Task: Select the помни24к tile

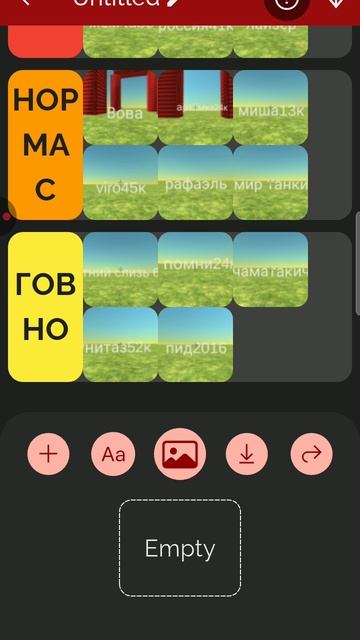Action: 196,269
